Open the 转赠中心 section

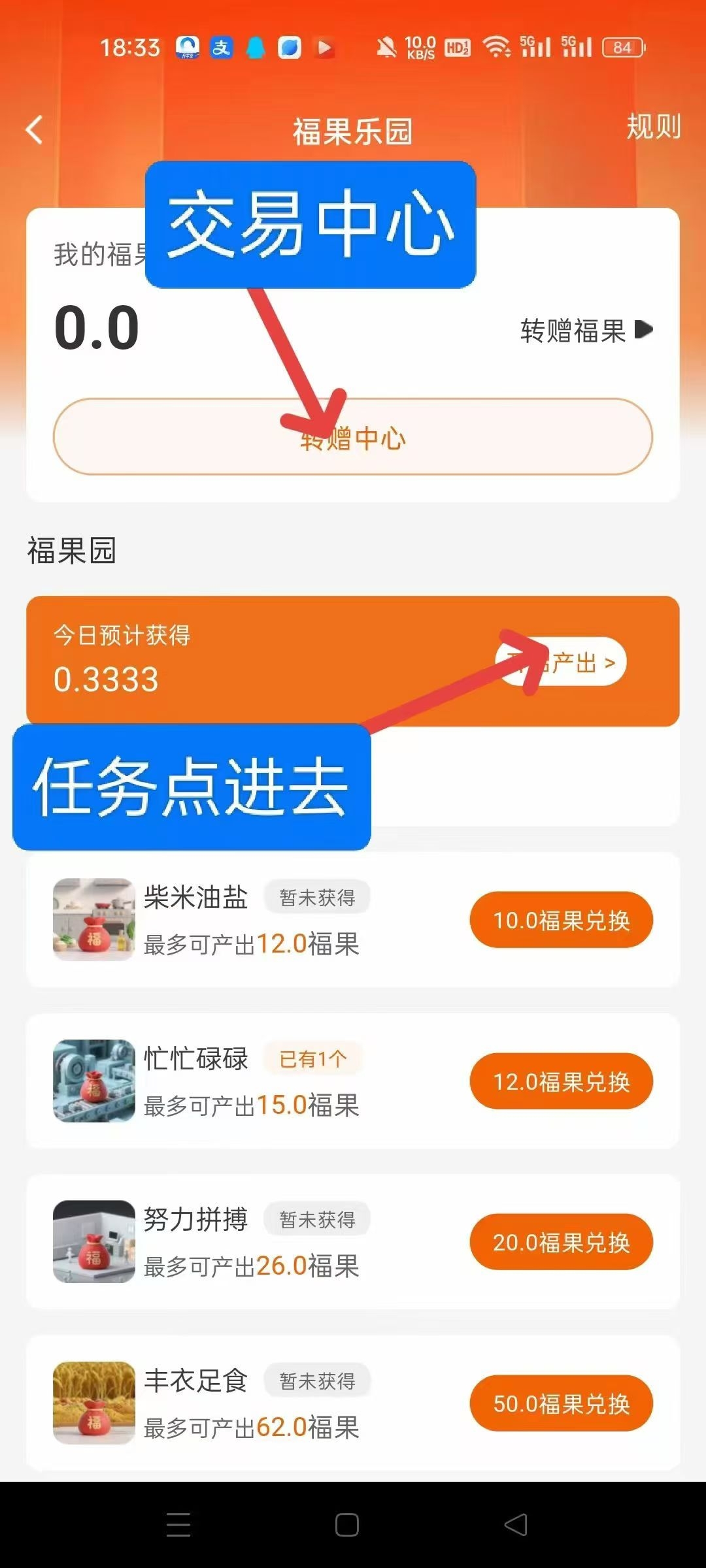click(x=353, y=439)
